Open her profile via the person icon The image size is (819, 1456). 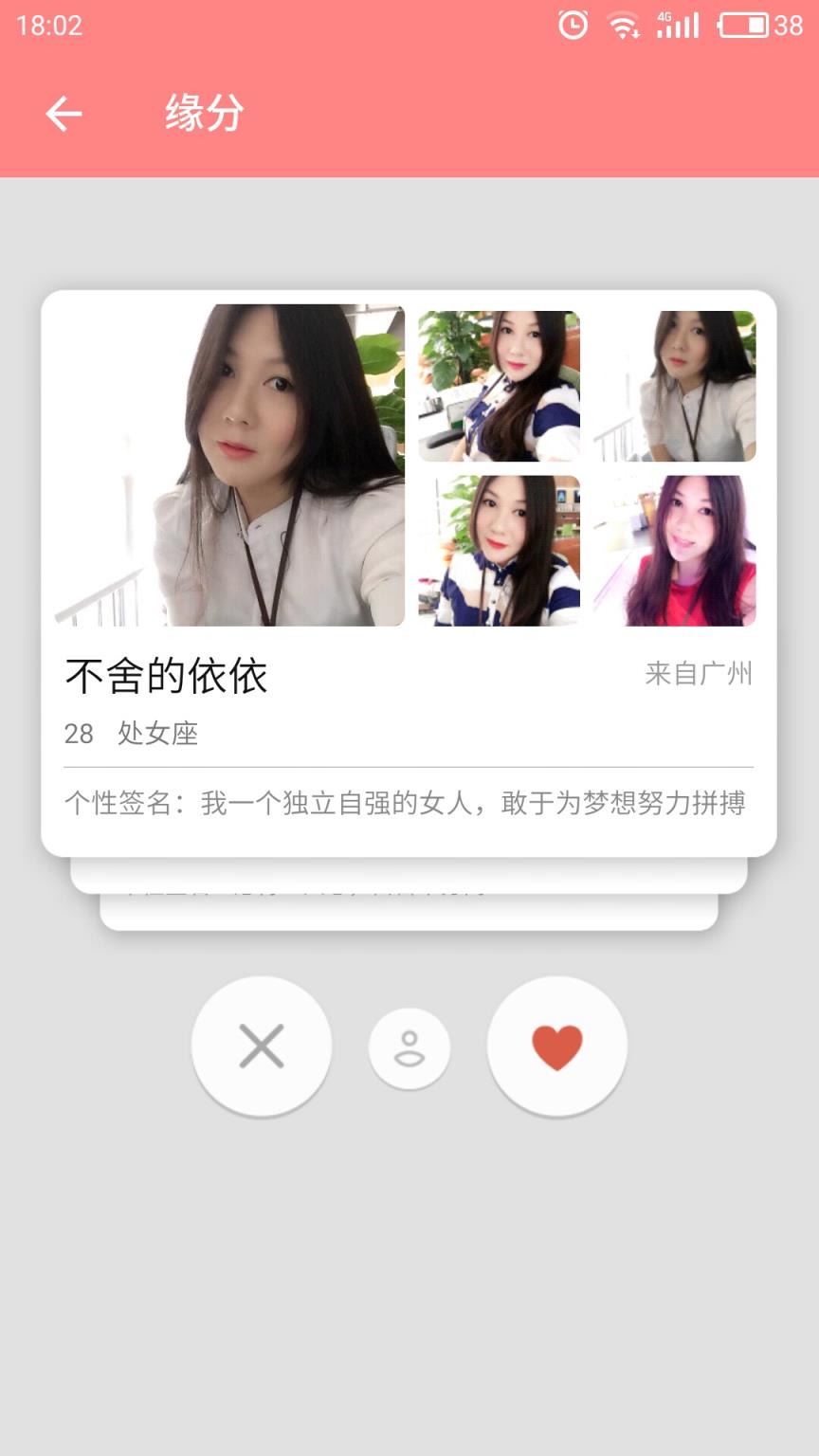[409, 1046]
